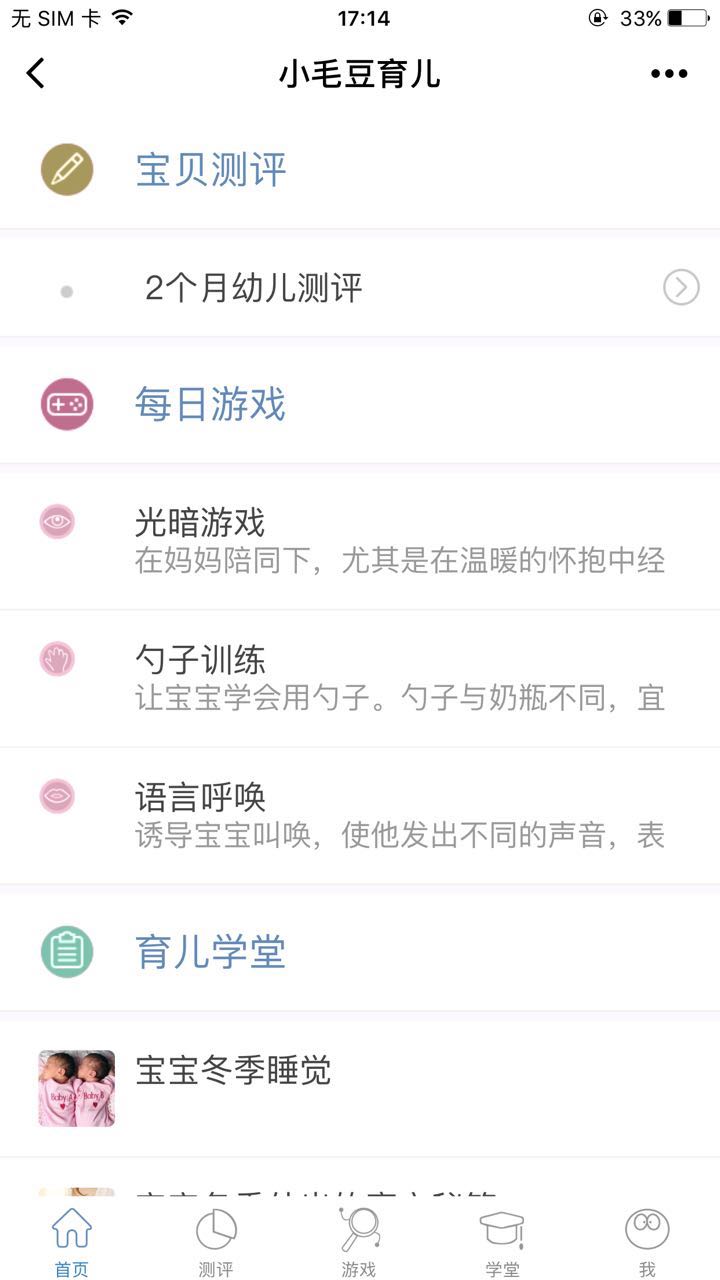Switch to the 首页 tab
Viewport: 720px width, 1280px height.
coord(71,1242)
